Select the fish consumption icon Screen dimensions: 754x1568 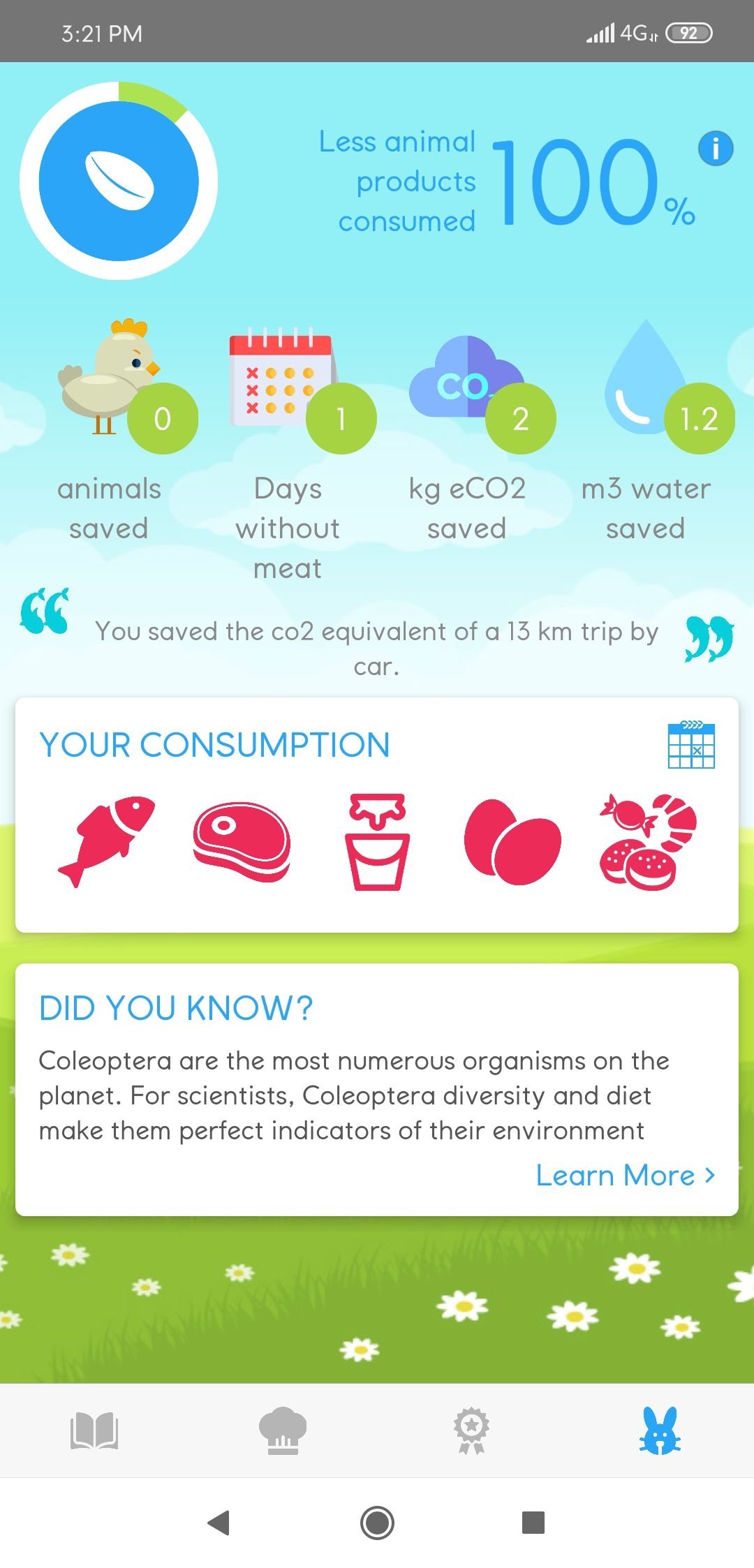[x=107, y=841]
